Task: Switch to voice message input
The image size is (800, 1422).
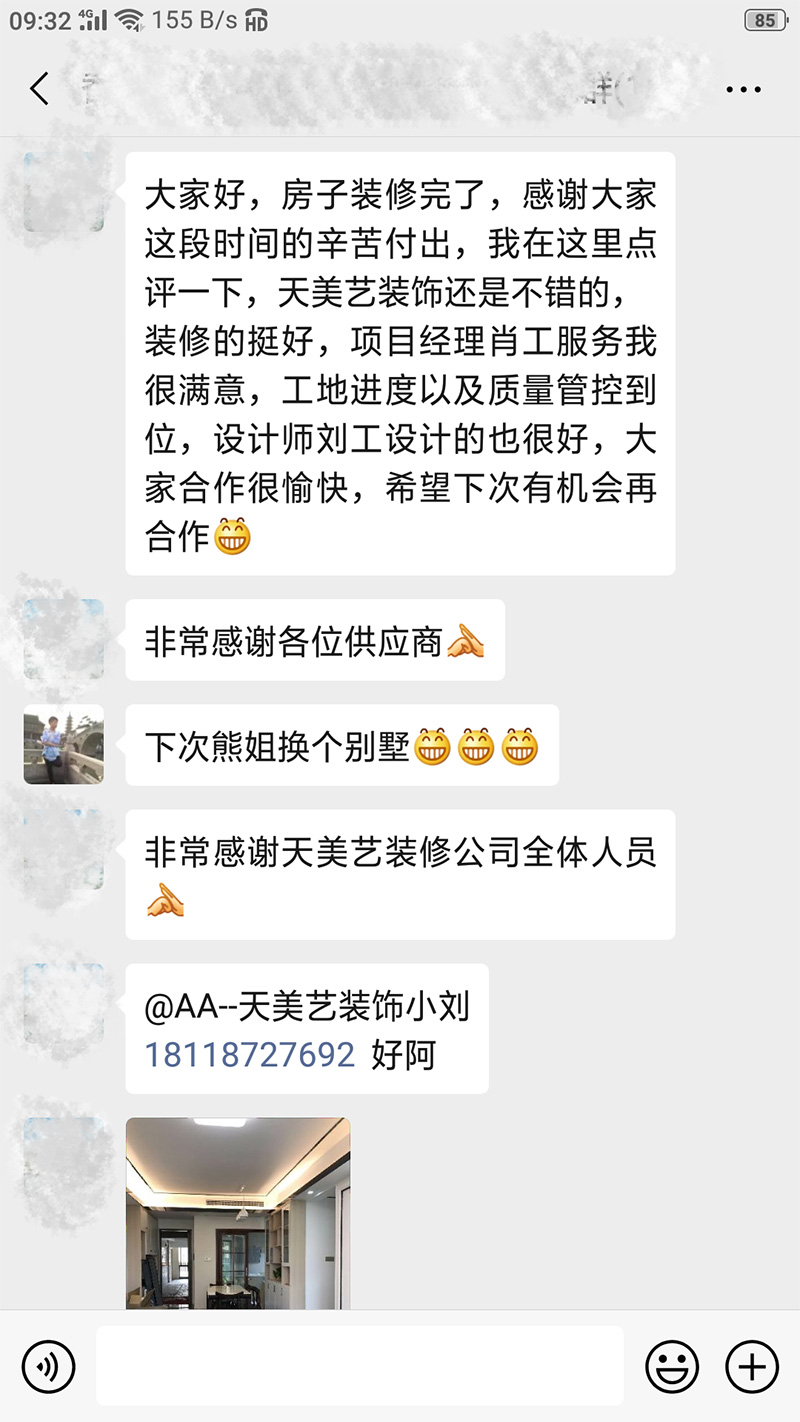Action: pos(48,1366)
